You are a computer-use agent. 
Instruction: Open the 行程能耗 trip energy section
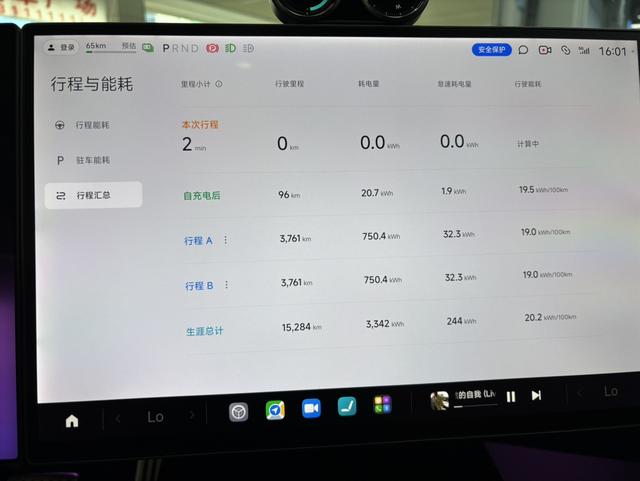pos(92,125)
